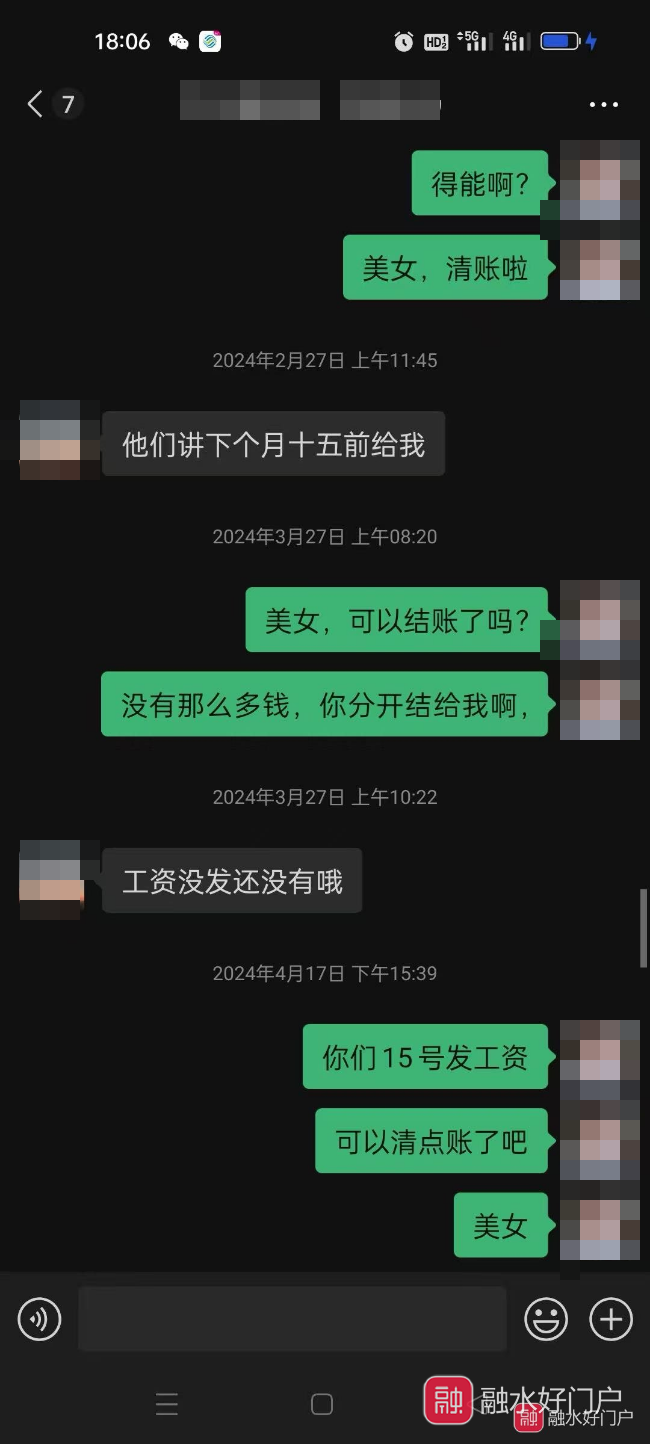Viewport: 650px width, 1444px height.
Task: Switch to voice message input
Action: (x=40, y=1319)
